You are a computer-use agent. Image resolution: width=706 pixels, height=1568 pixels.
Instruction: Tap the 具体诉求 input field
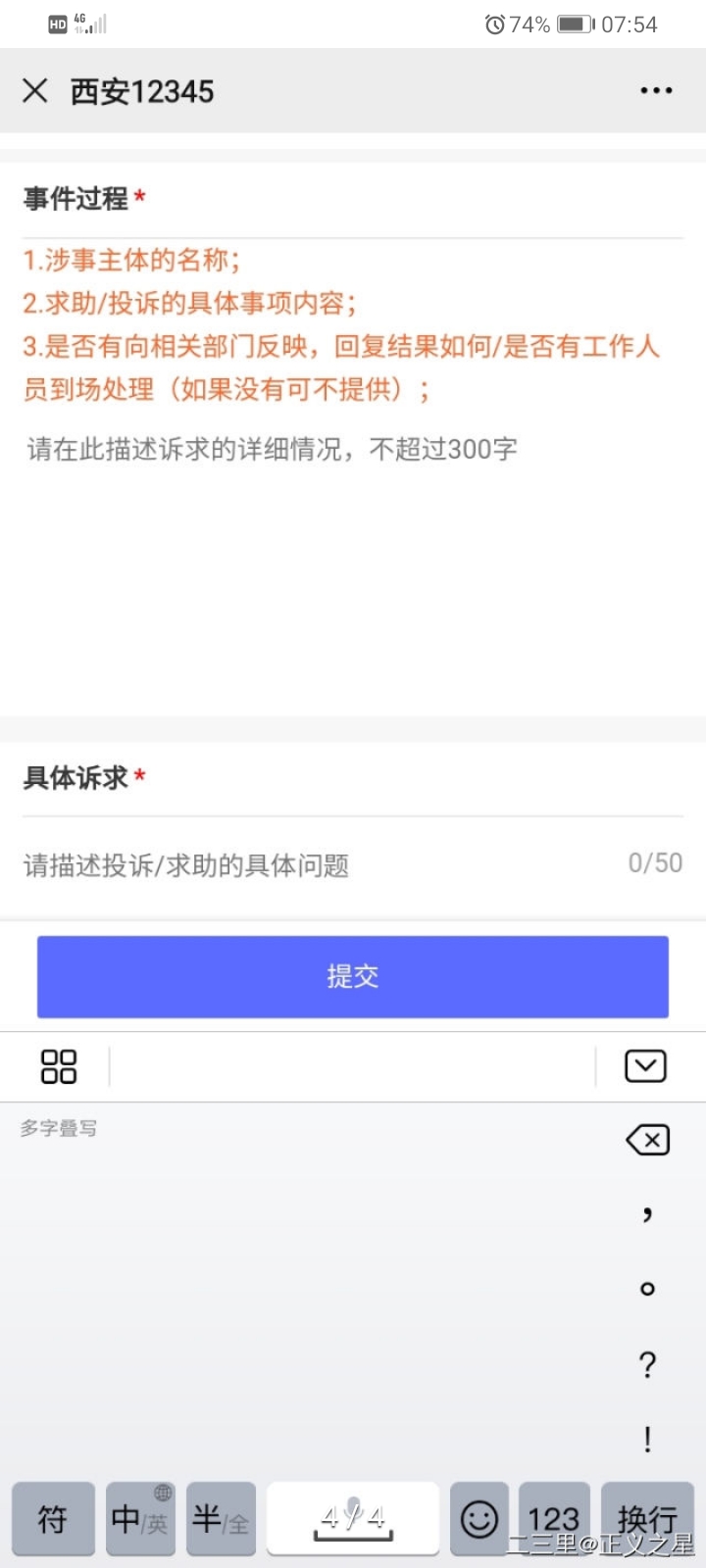tap(314, 864)
